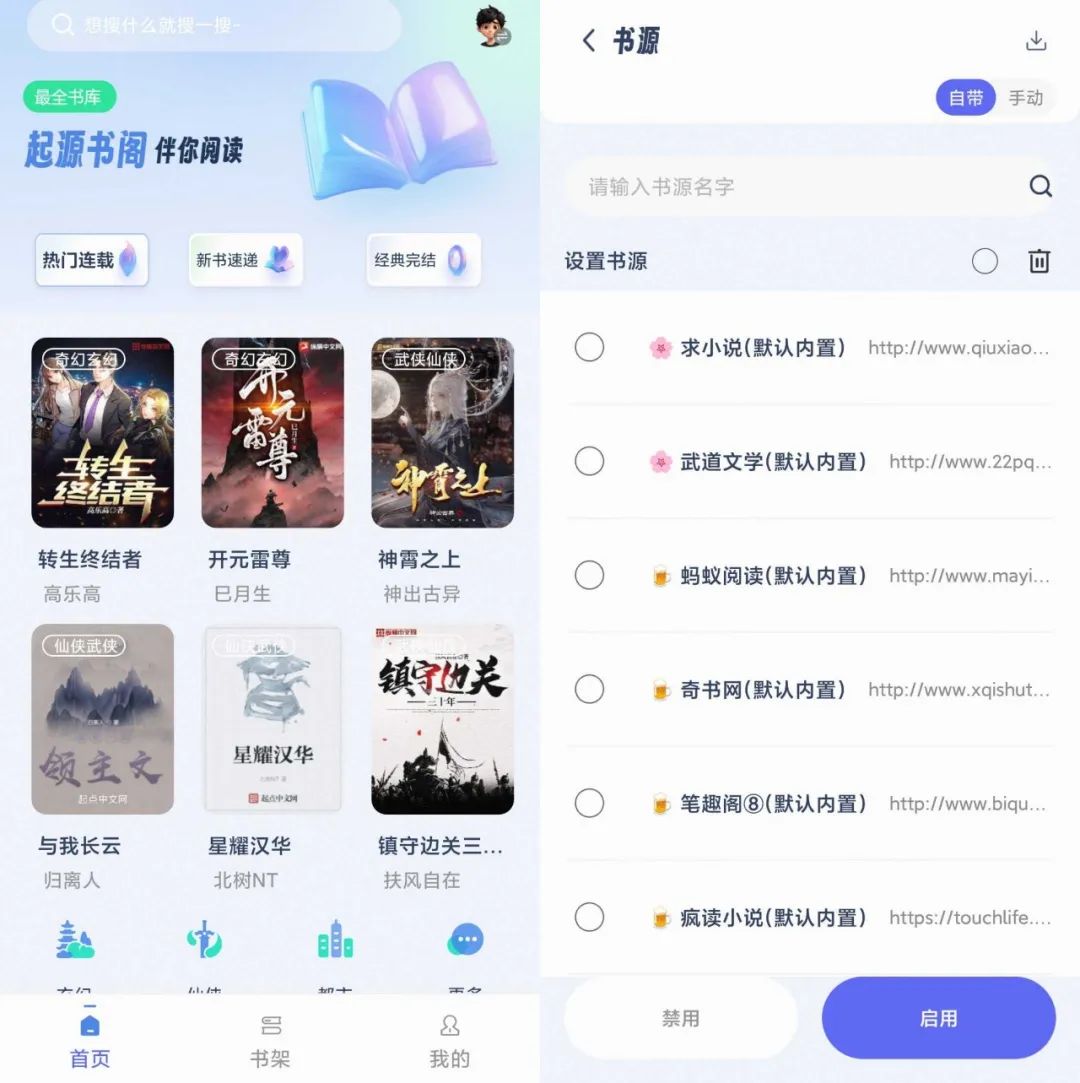The height and width of the screenshot is (1083, 1080).
Task: Tap the select-all circle beside 设置书源
Action: (985, 261)
